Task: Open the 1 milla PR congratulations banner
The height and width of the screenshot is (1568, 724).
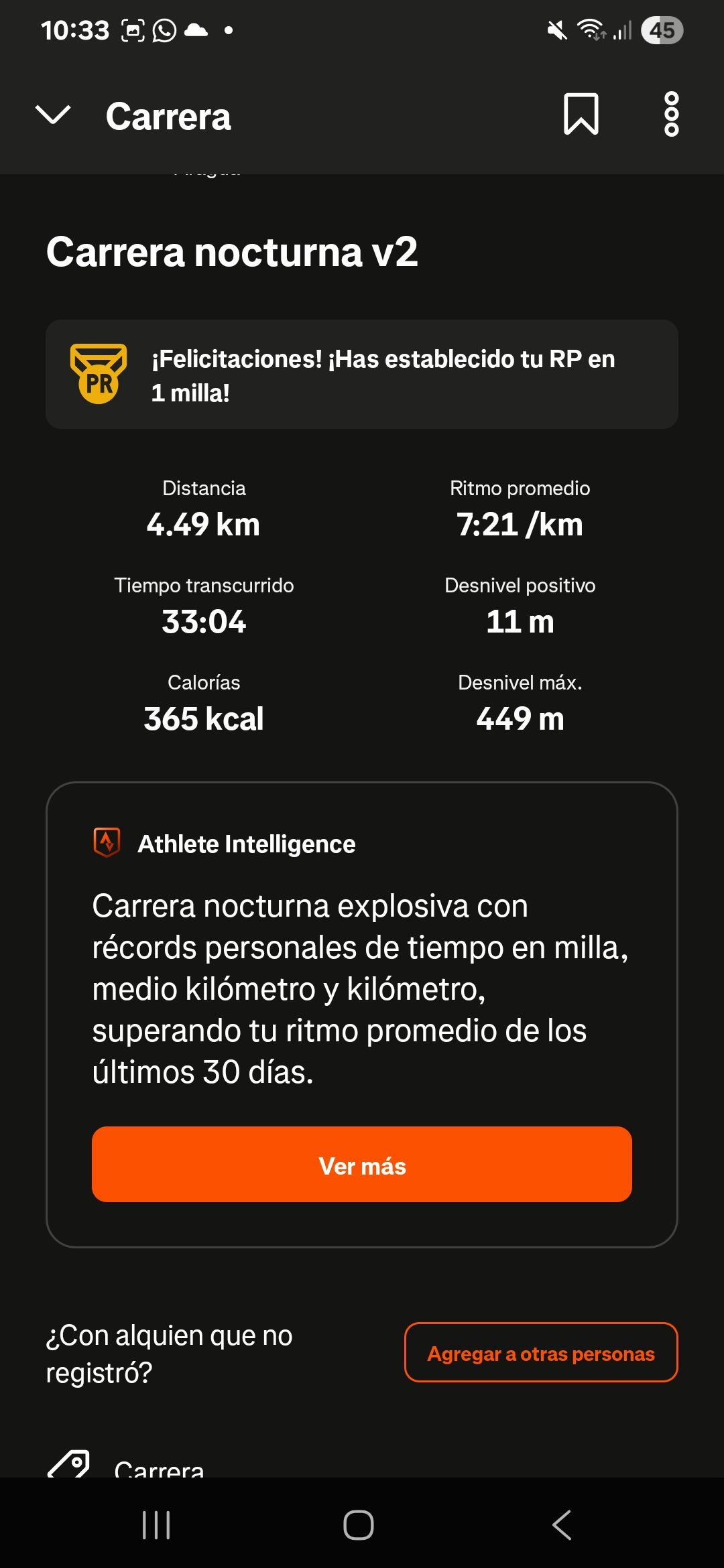Action: tap(362, 375)
